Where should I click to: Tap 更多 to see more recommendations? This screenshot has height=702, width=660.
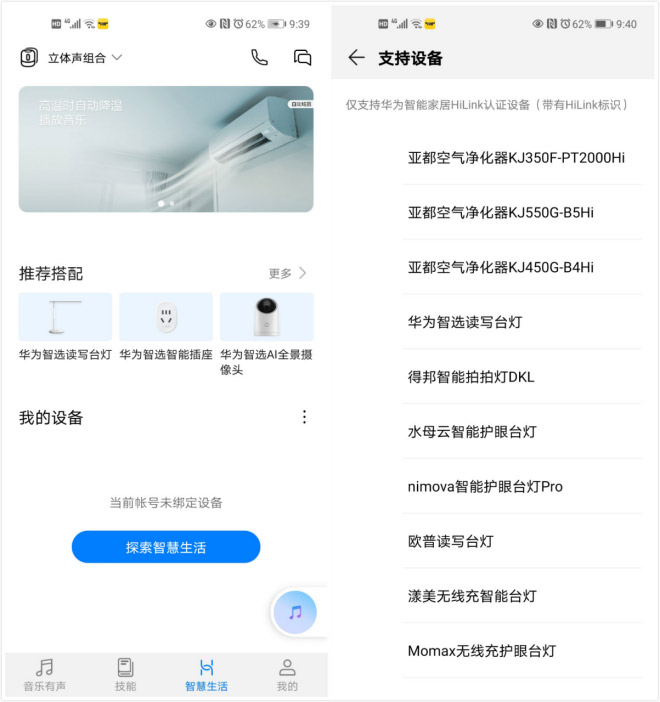(x=287, y=273)
